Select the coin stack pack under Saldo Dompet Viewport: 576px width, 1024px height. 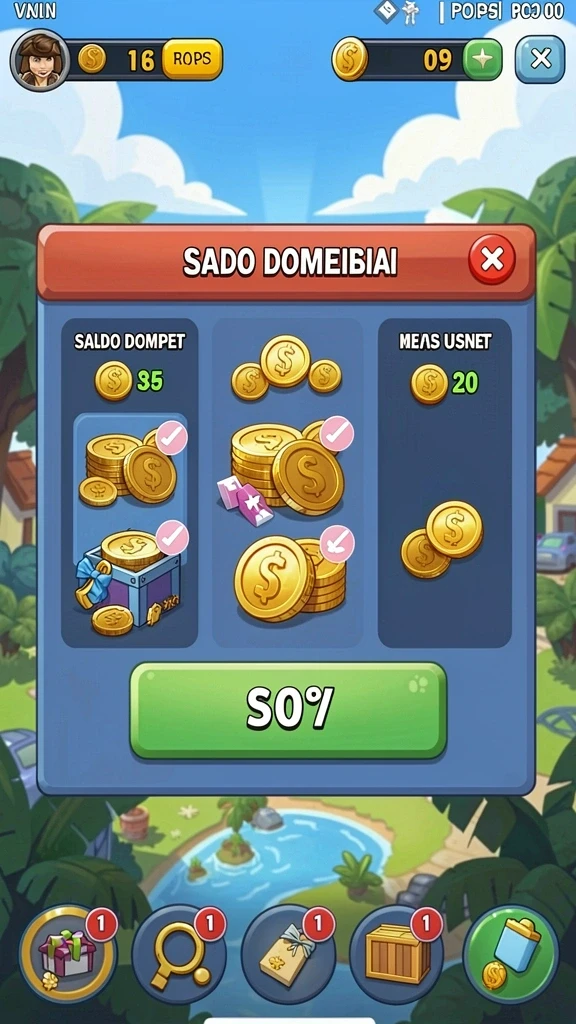(131, 464)
